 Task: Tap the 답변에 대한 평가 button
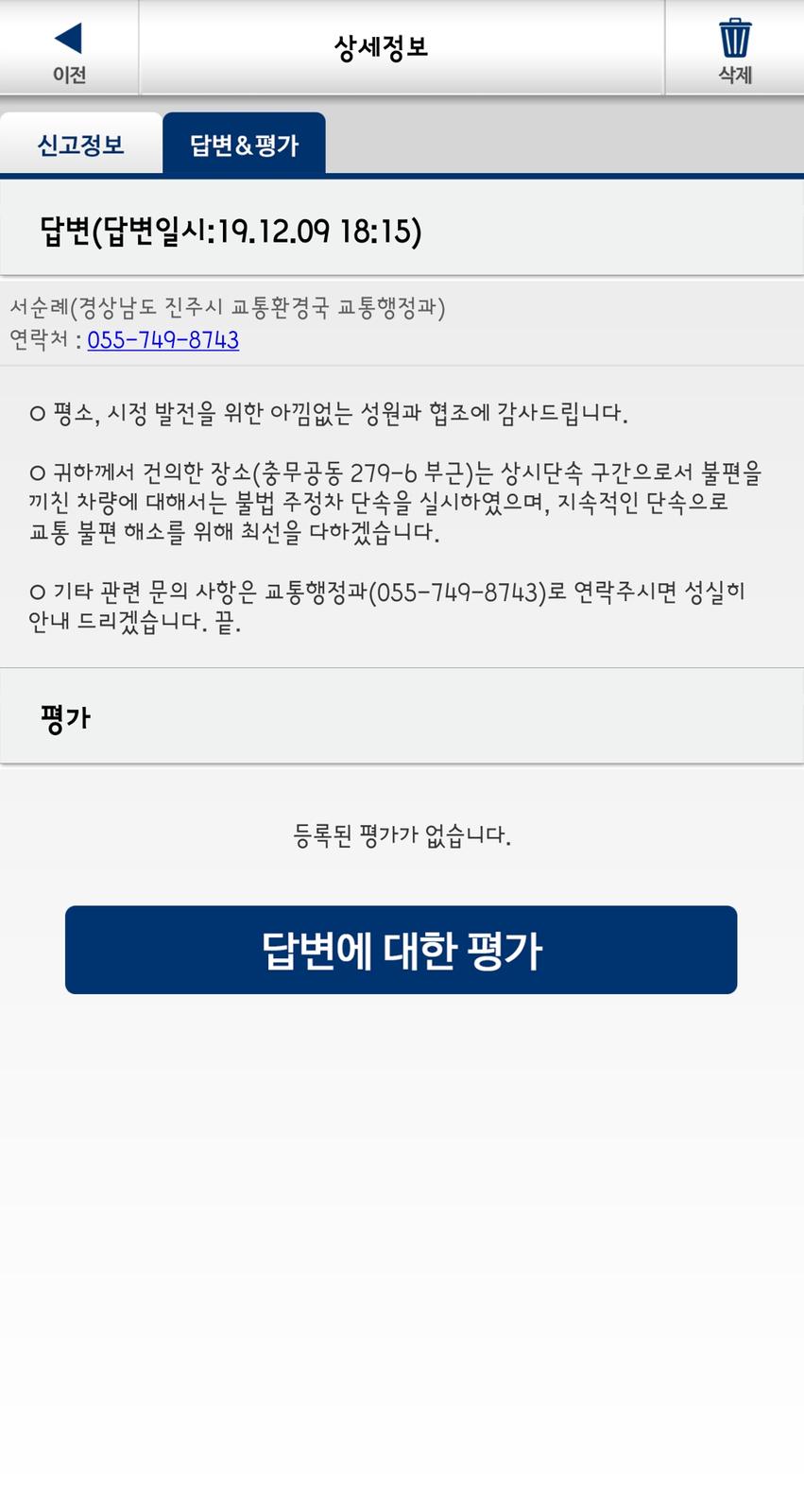401,950
